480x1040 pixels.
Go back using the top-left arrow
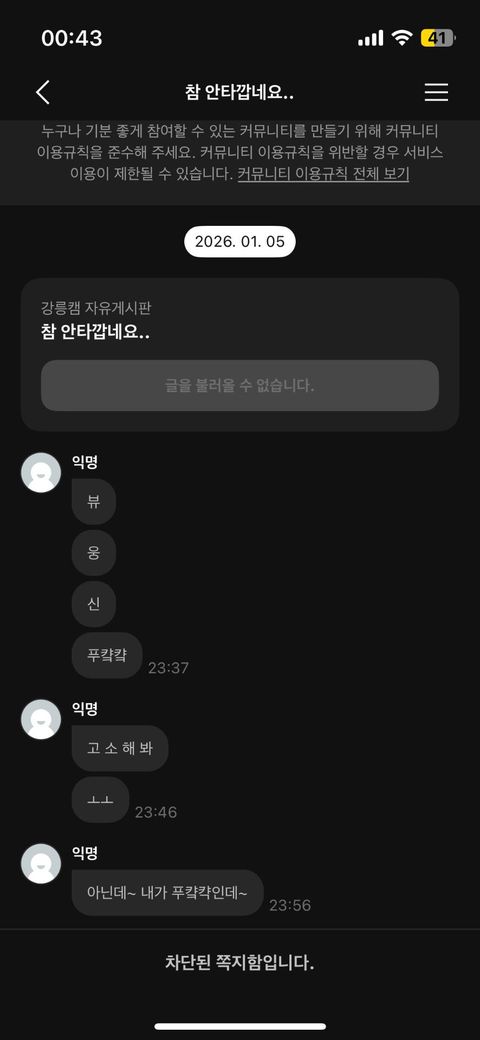[42, 92]
